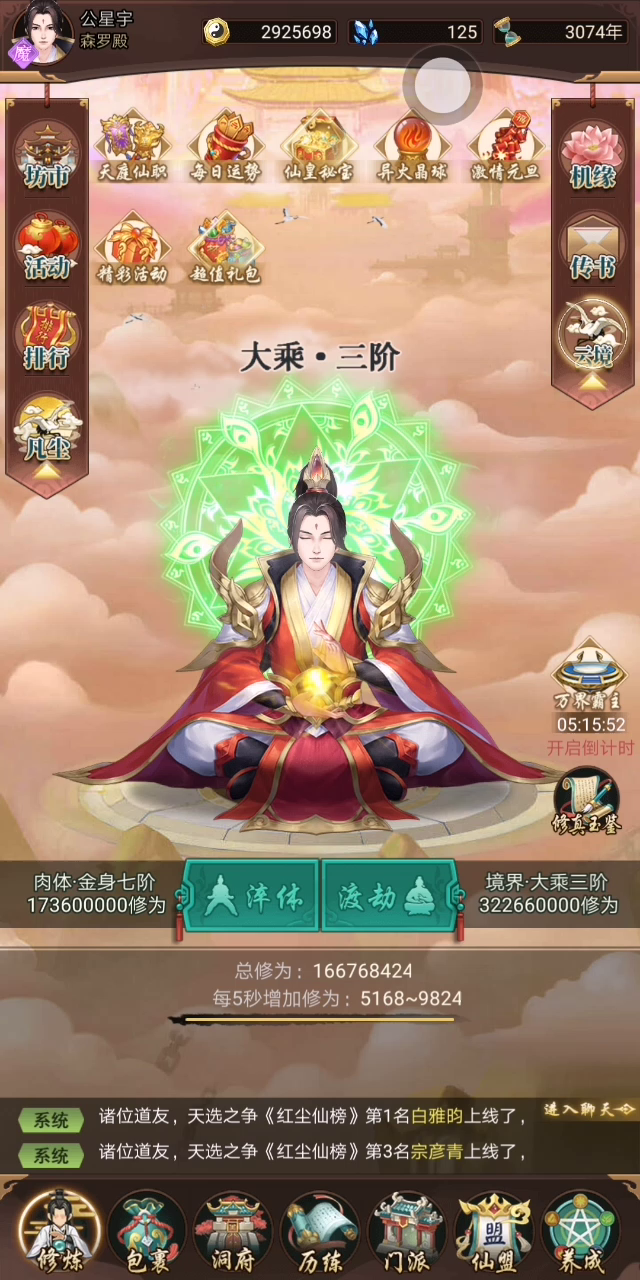Open 超值礼包 gift pack
Image resolution: width=640 pixels, height=1280 pixels.
click(225, 248)
